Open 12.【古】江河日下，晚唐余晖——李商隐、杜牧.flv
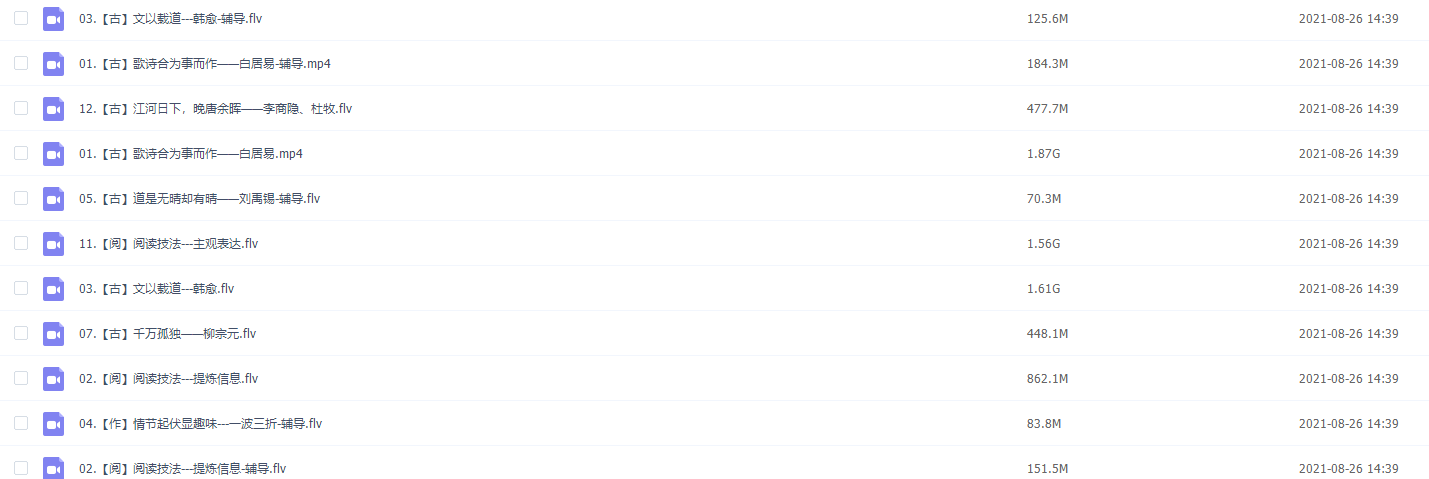 (x=215, y=109)
